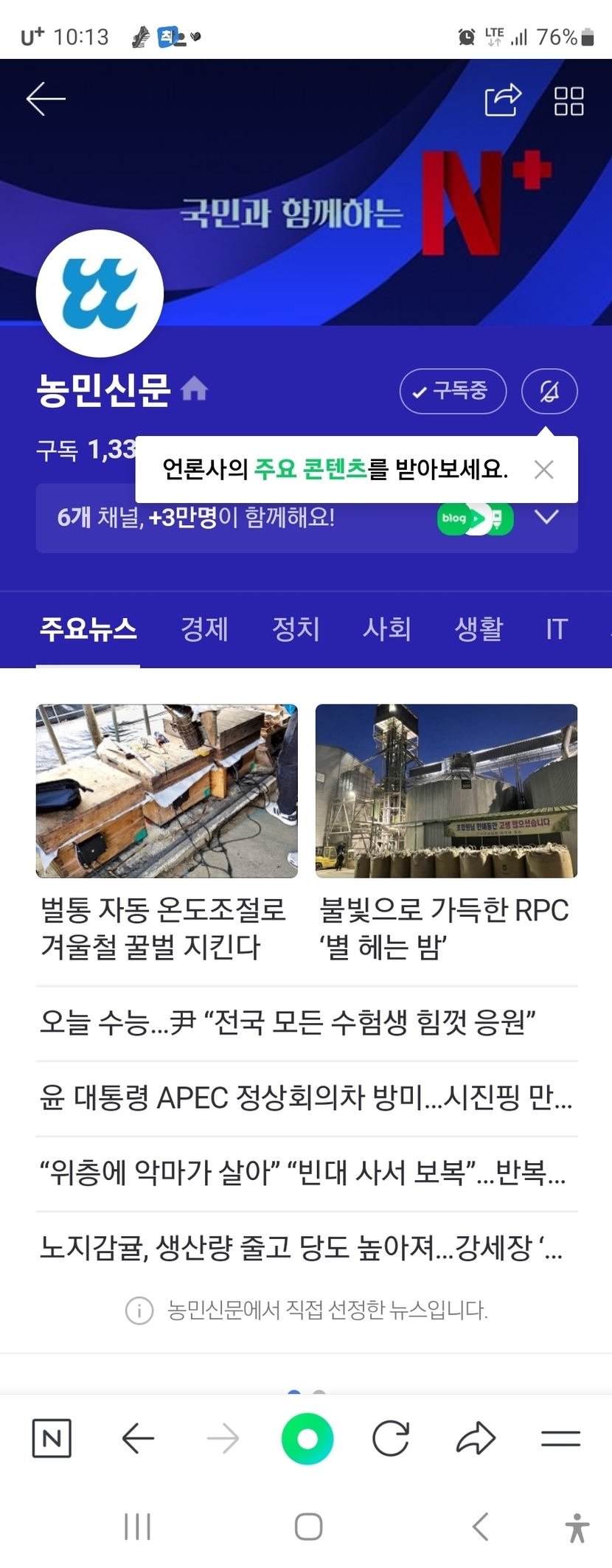Switch to the 정치 tab
The width and height of the screenshot is (612, 1568).
coord(296,629)
